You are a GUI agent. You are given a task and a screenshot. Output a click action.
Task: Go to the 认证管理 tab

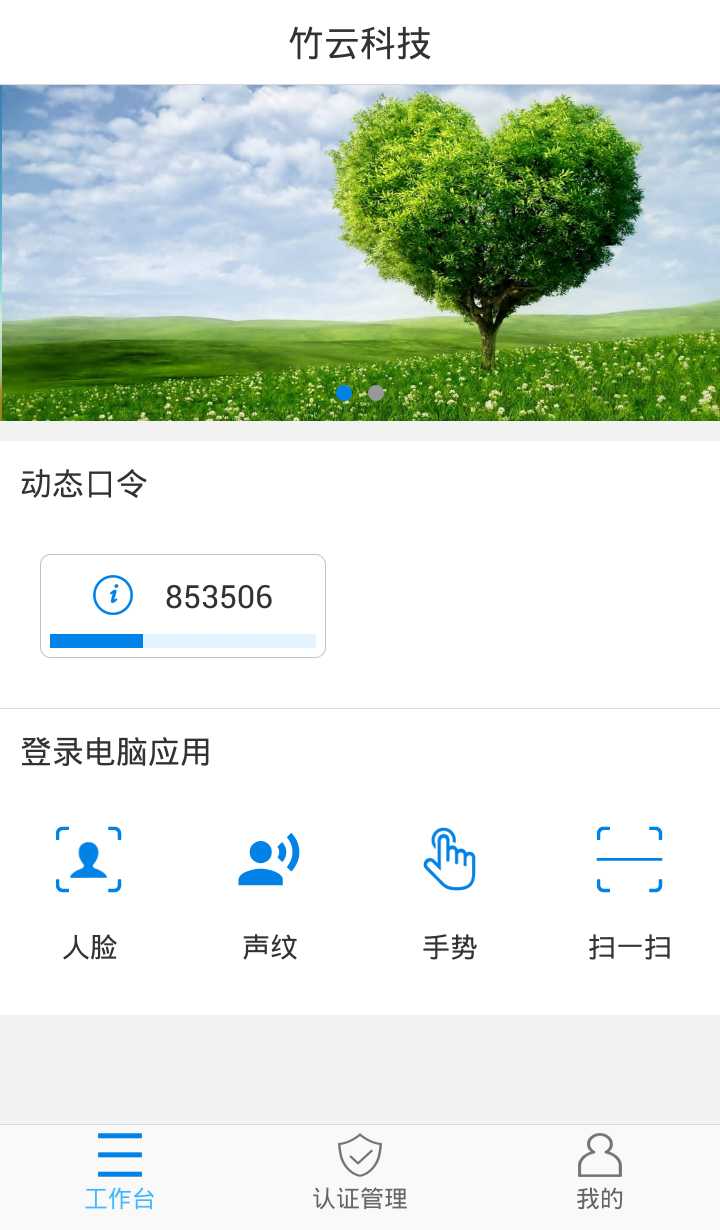click(360, 1172)
